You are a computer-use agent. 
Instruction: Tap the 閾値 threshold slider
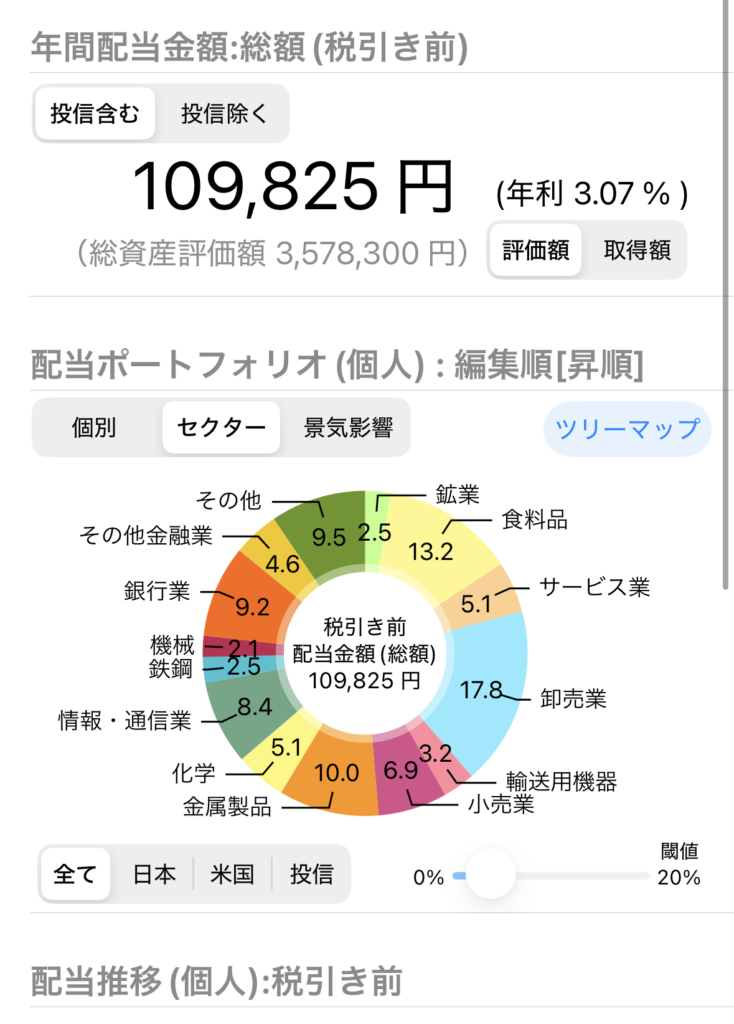pyautogui.click(x=490, y=876)
